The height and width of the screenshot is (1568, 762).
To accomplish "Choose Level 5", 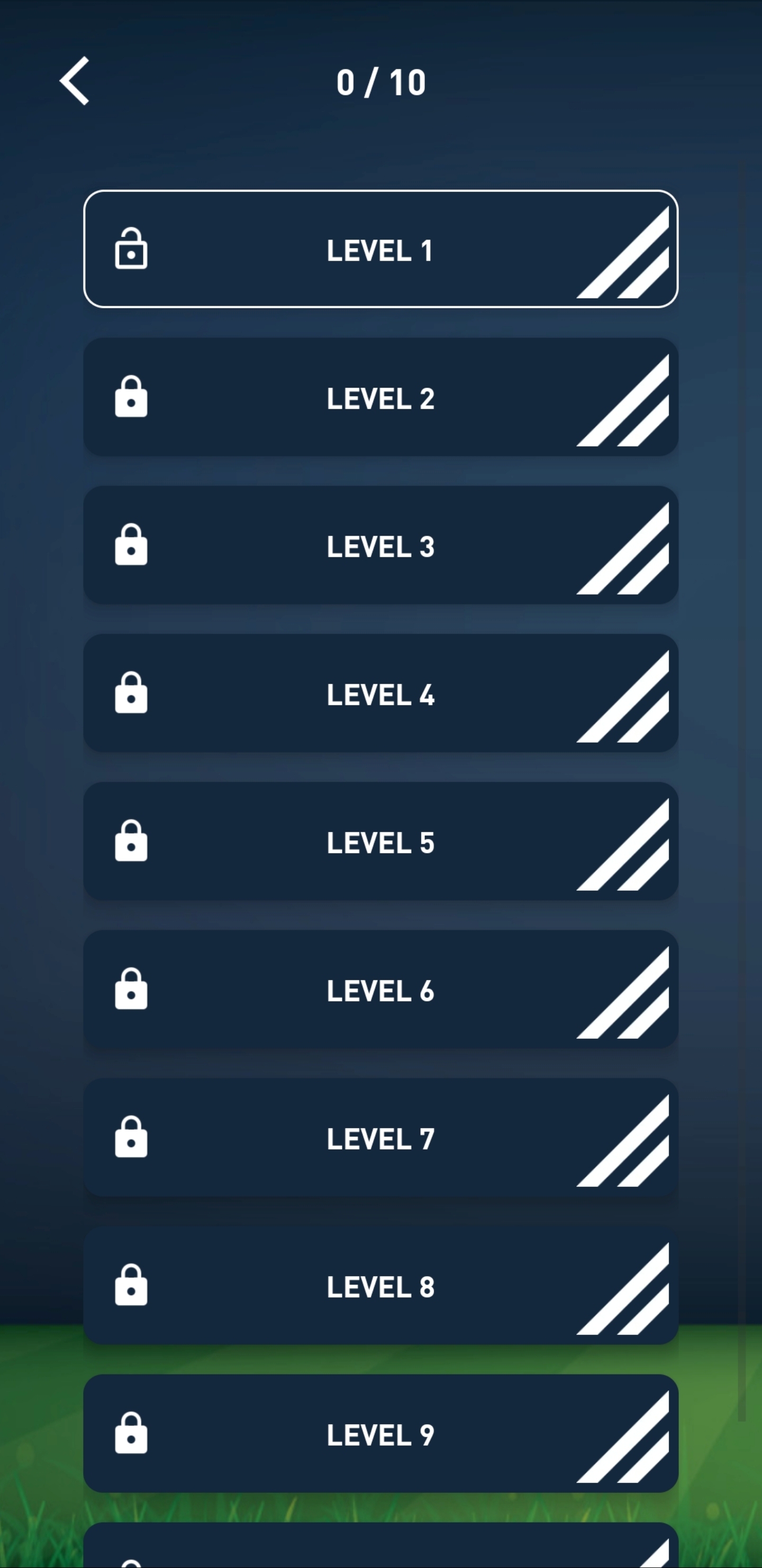I will 380,841.
